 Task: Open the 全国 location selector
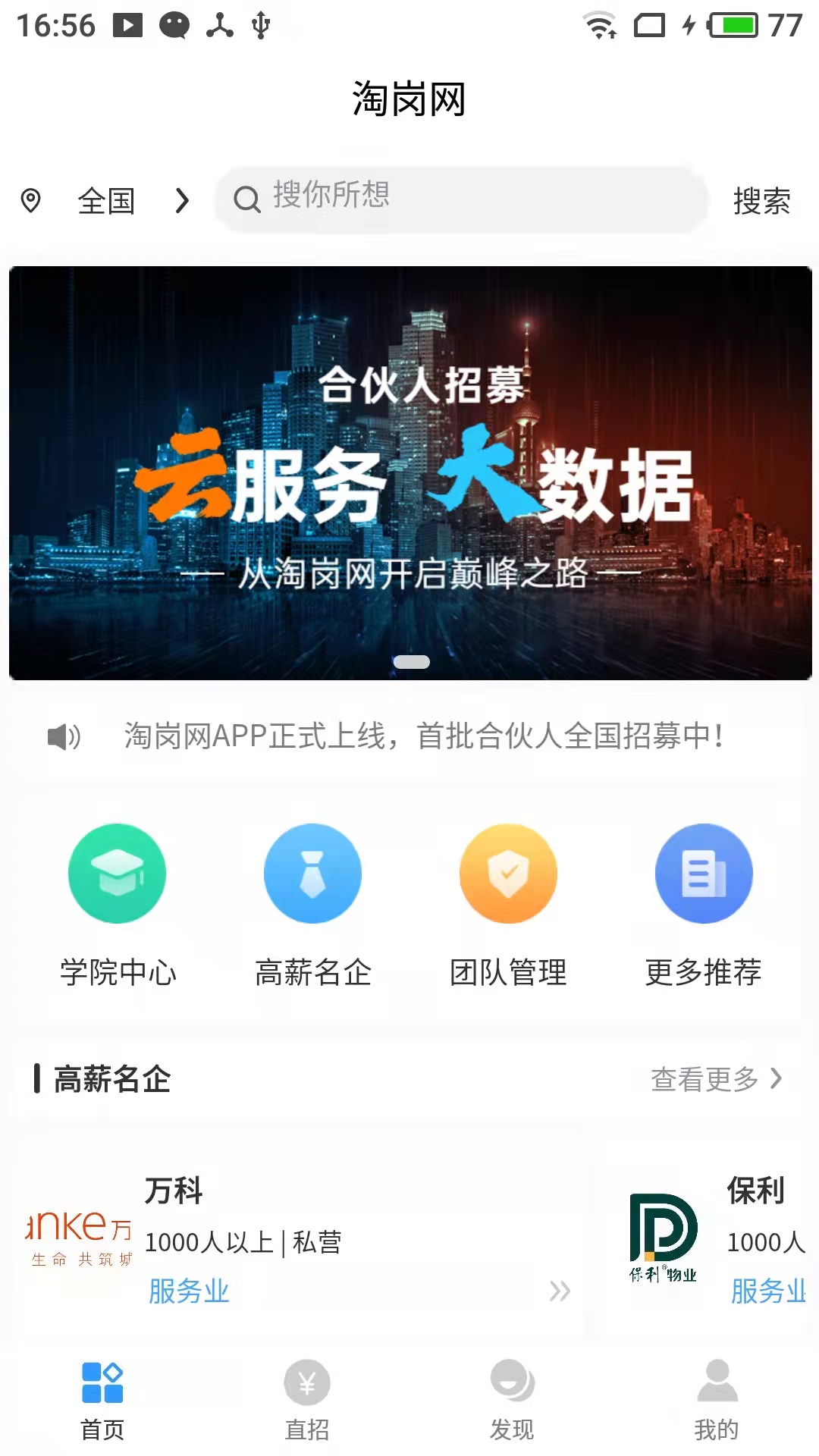pyautogui.click(x=106, y=201)
